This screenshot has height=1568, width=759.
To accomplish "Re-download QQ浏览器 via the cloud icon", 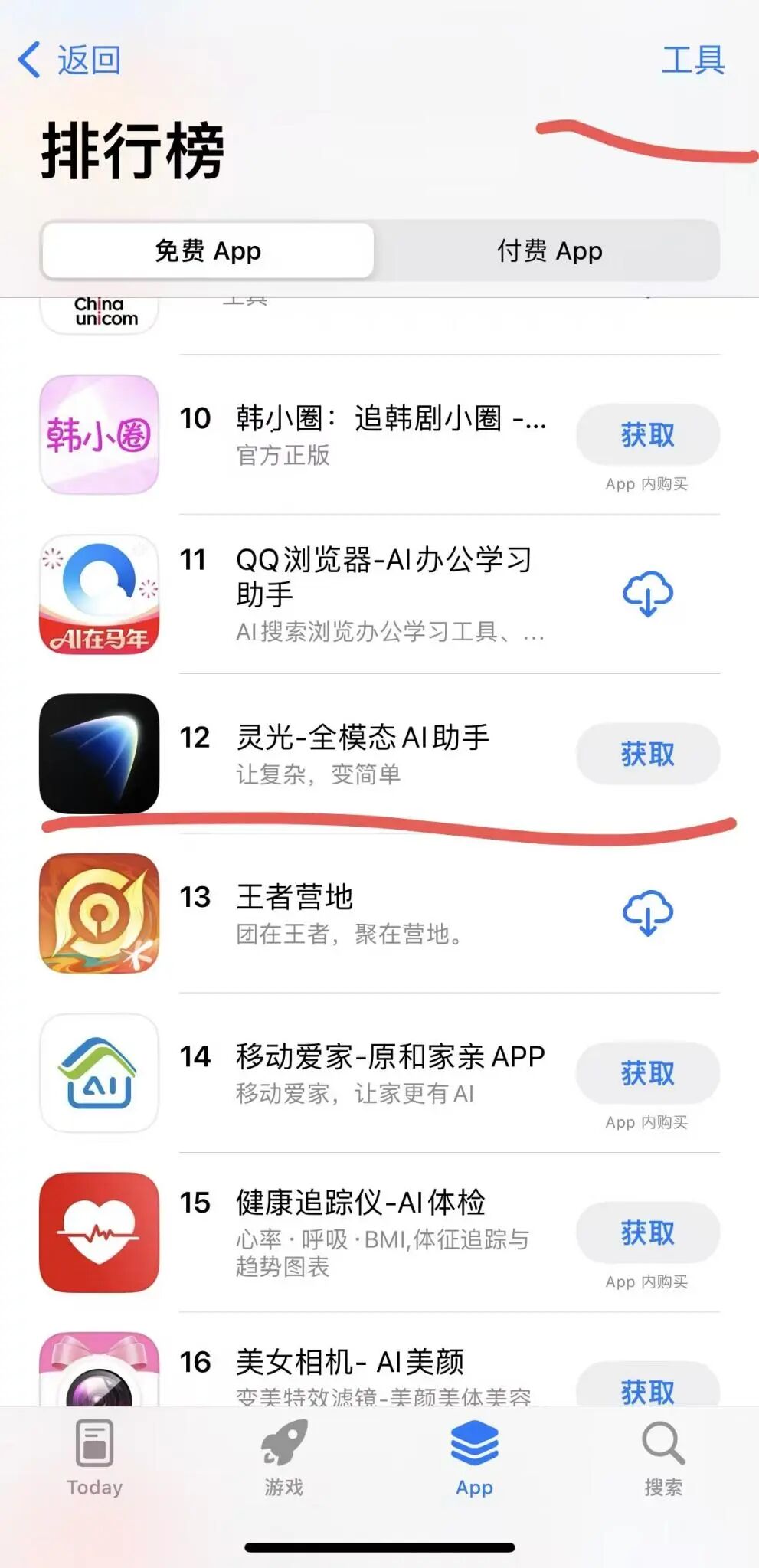I will coord(647,594).
